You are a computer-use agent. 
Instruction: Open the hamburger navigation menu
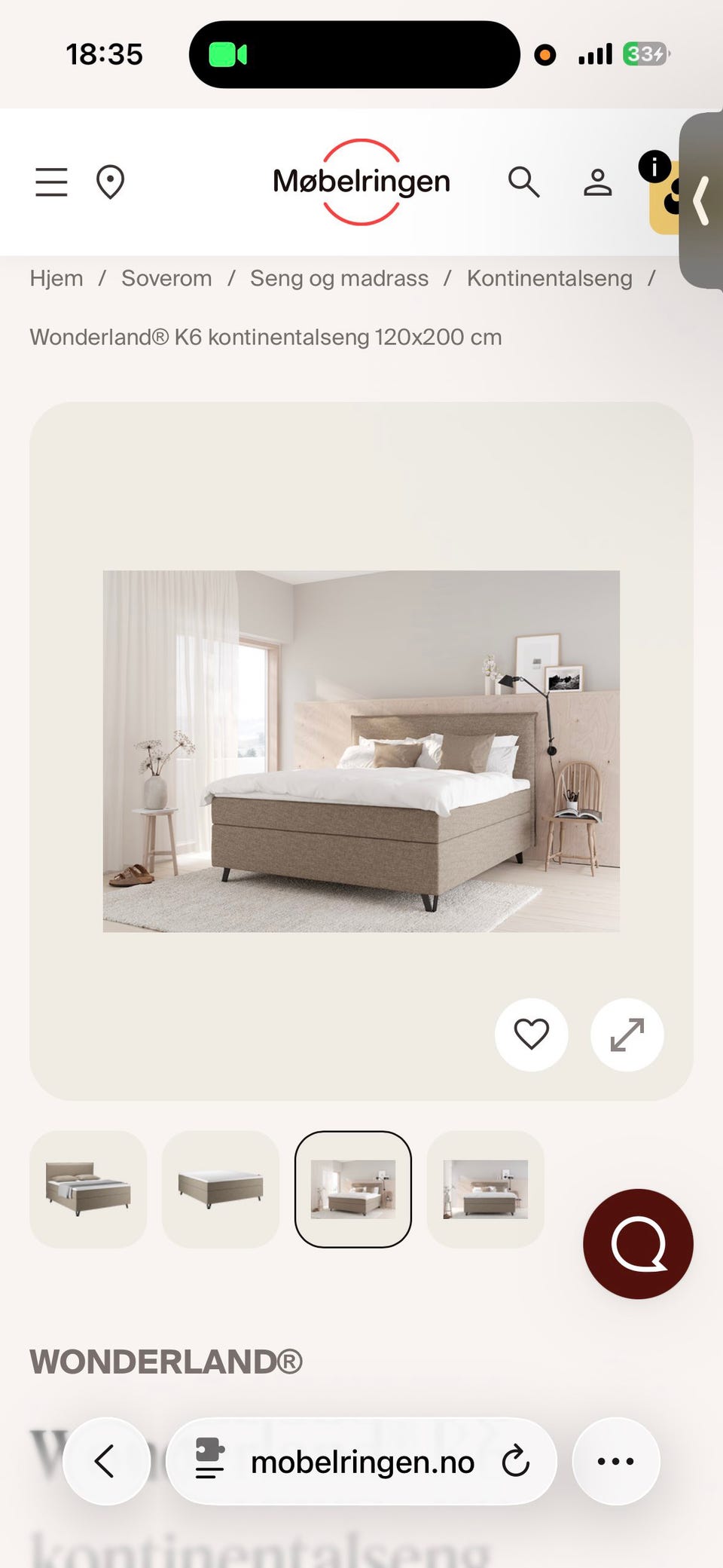pos(50,182)
